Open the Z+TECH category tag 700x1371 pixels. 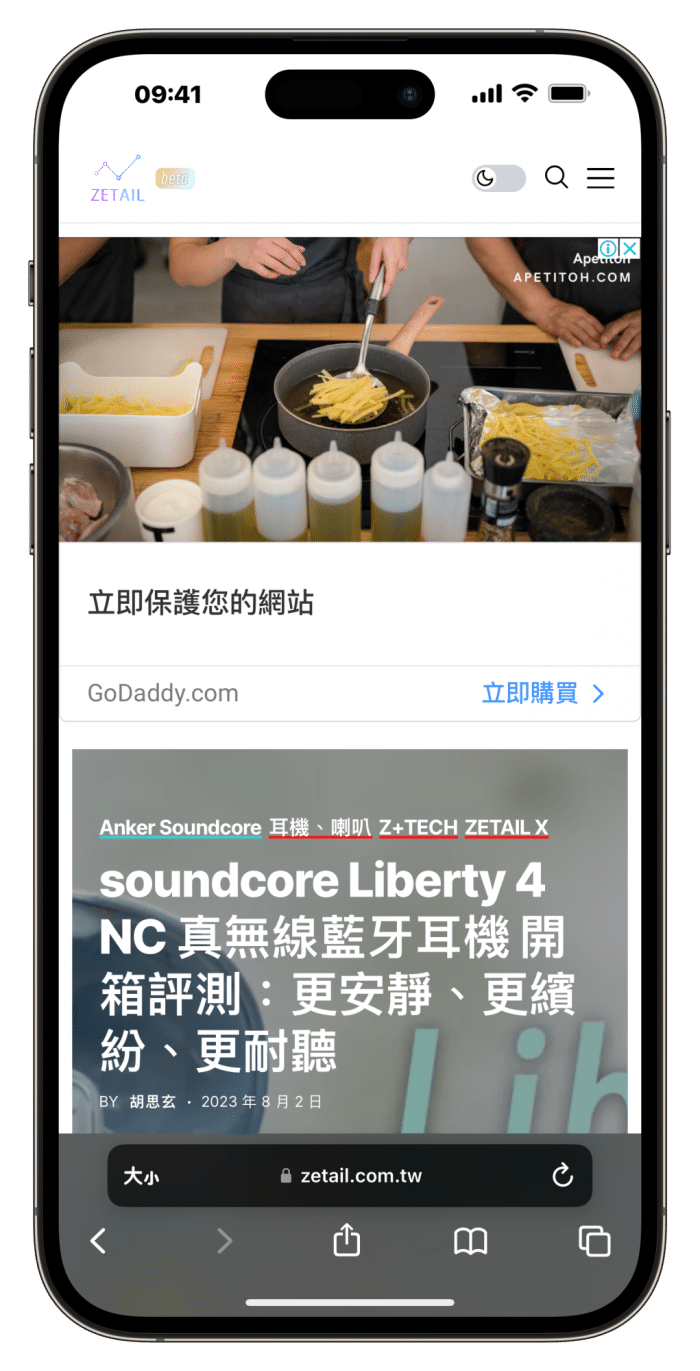(418, 828)
